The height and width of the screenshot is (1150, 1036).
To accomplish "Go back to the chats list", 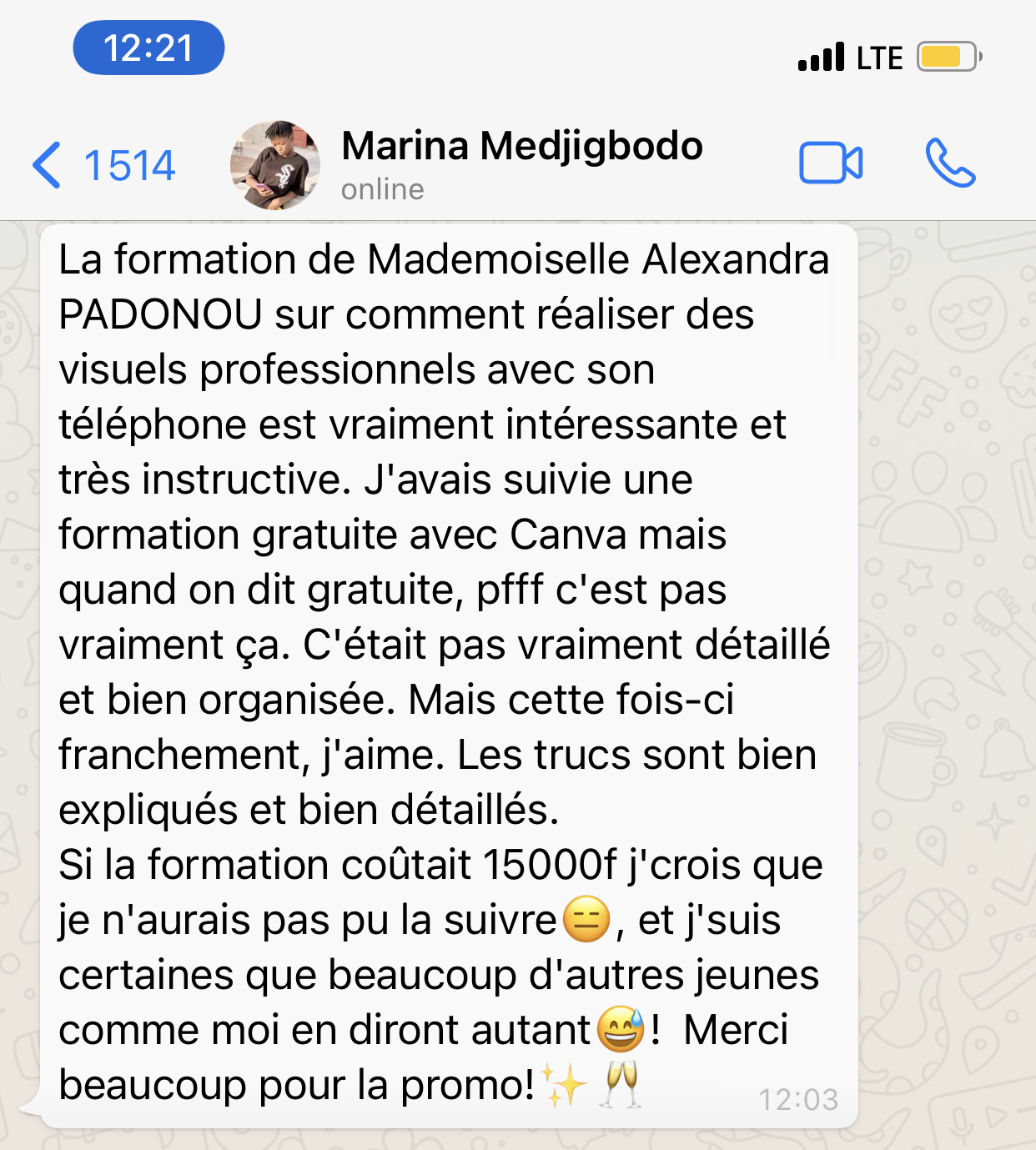I will [x=102, y=165].
